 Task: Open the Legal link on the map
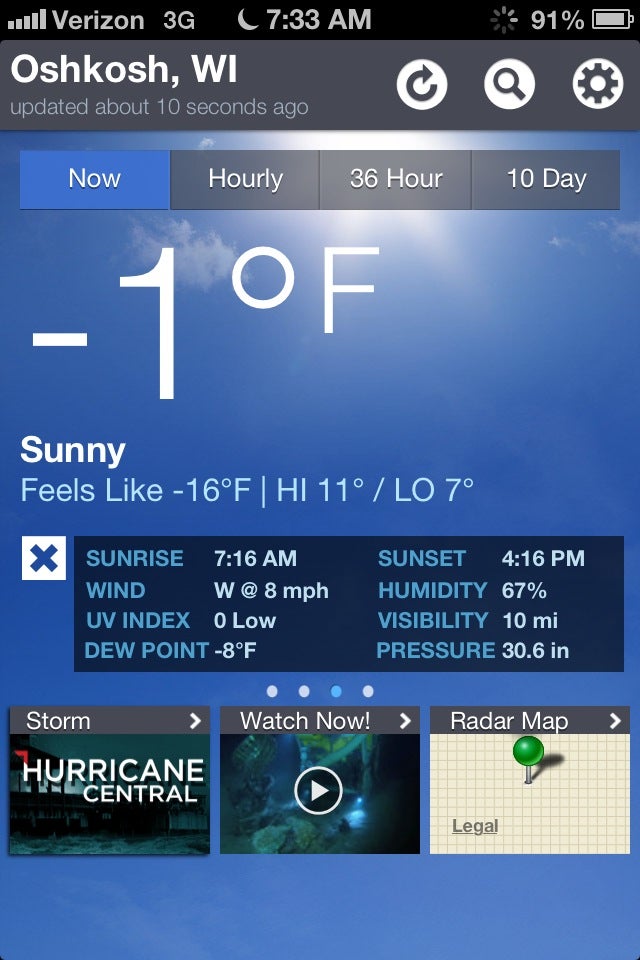tap(475, 826)
